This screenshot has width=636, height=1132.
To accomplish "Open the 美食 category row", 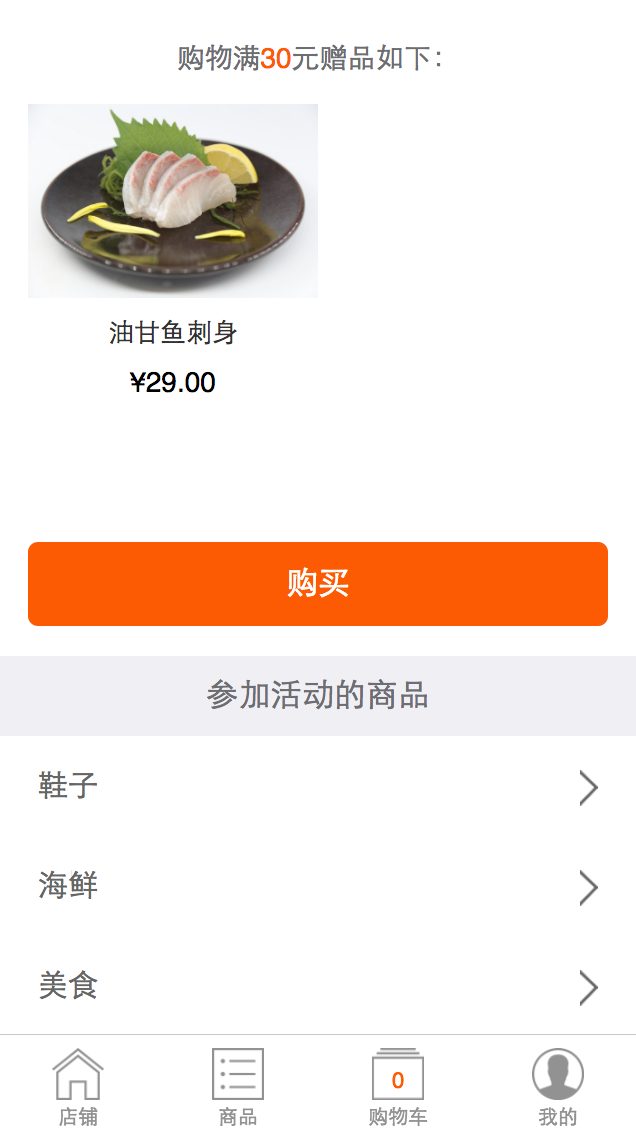I will tap(318, 985).
